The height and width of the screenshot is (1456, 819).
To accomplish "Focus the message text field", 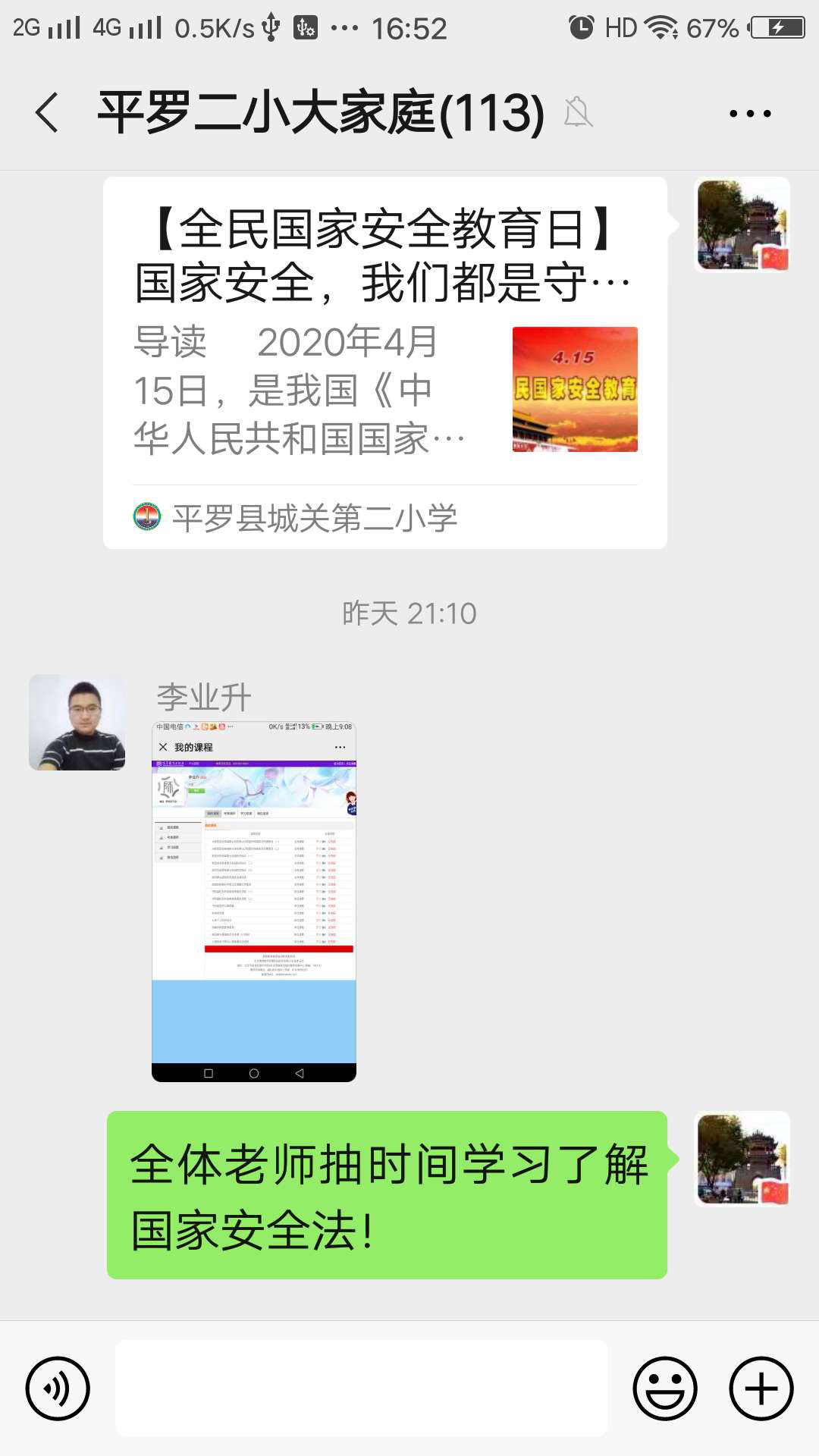I will click(x=361, y=1388).
